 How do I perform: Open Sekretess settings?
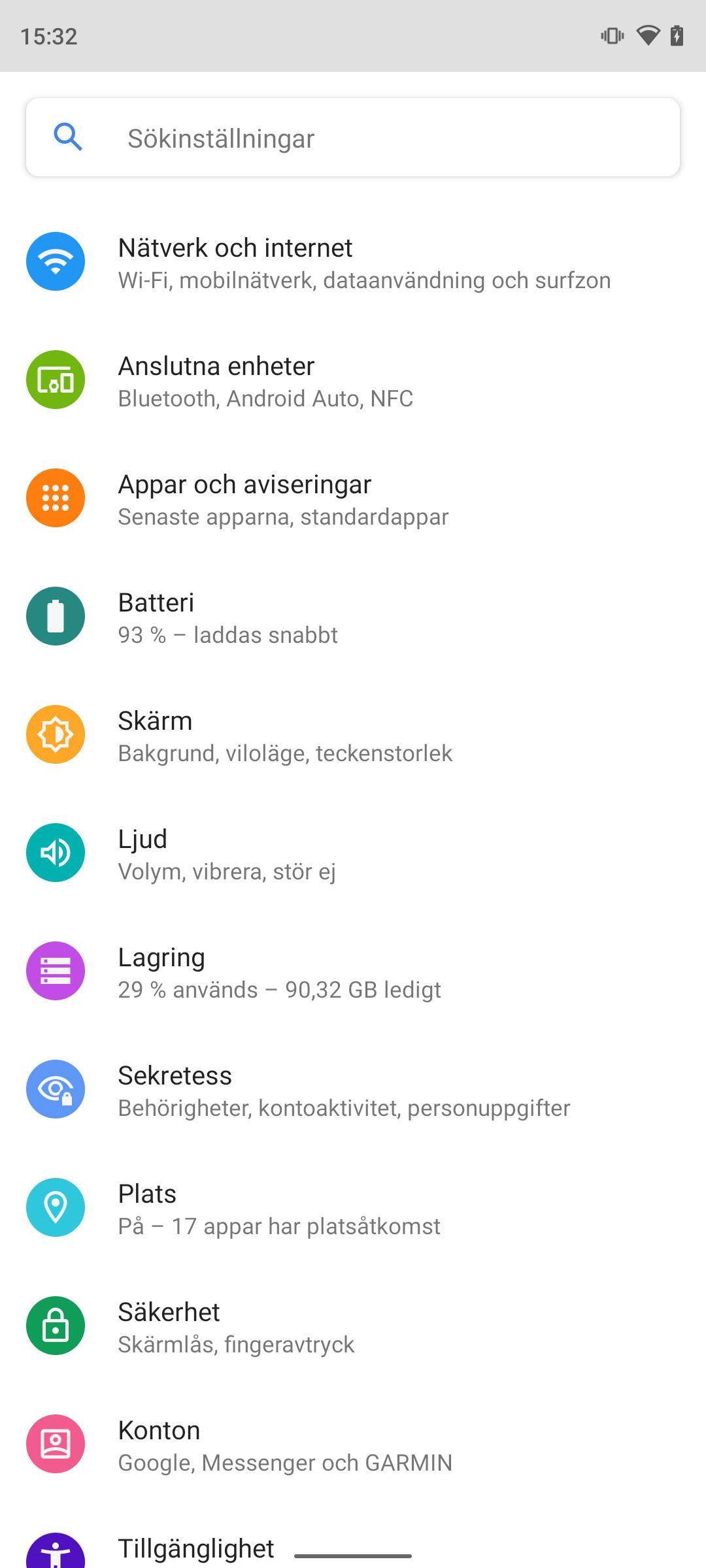pos(353,1090)
